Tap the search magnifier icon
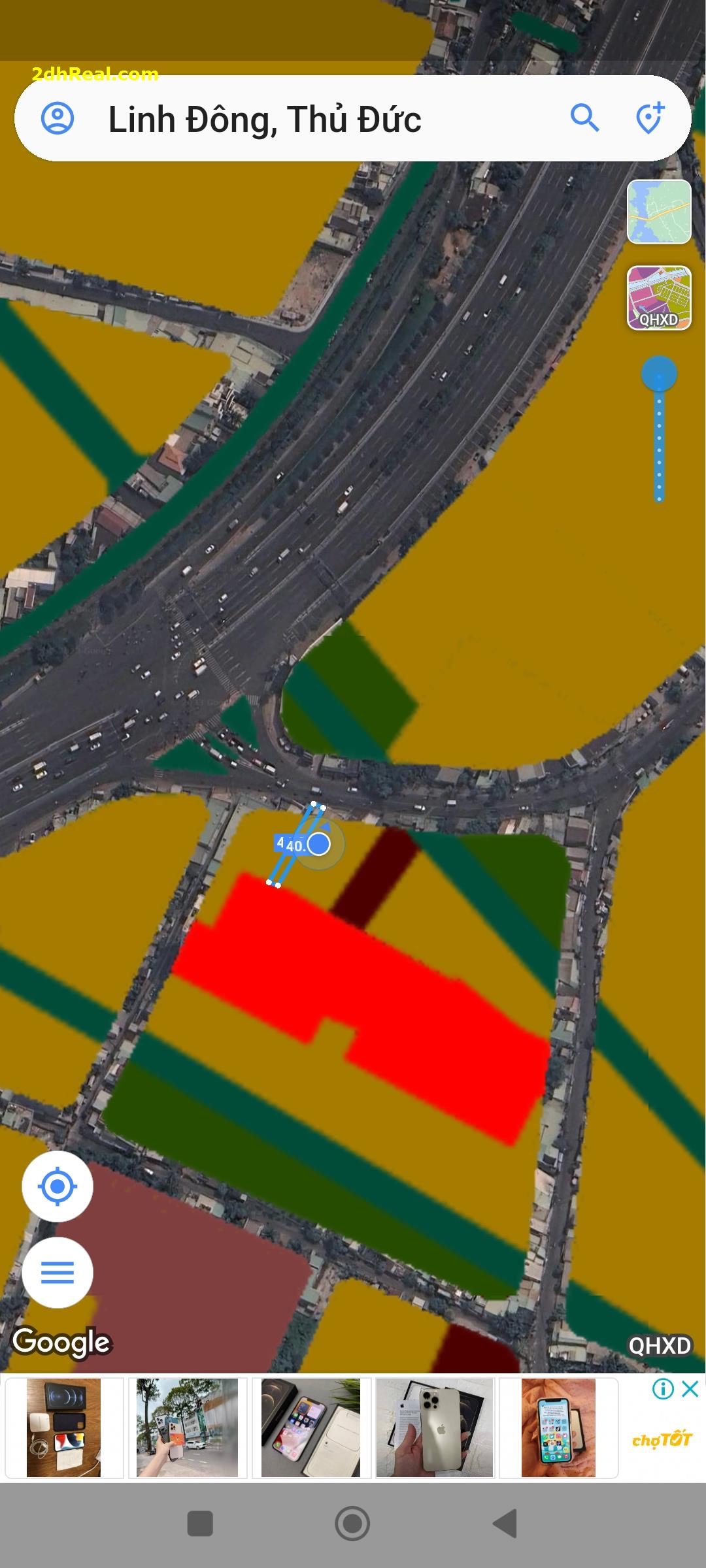 point(584,118)
